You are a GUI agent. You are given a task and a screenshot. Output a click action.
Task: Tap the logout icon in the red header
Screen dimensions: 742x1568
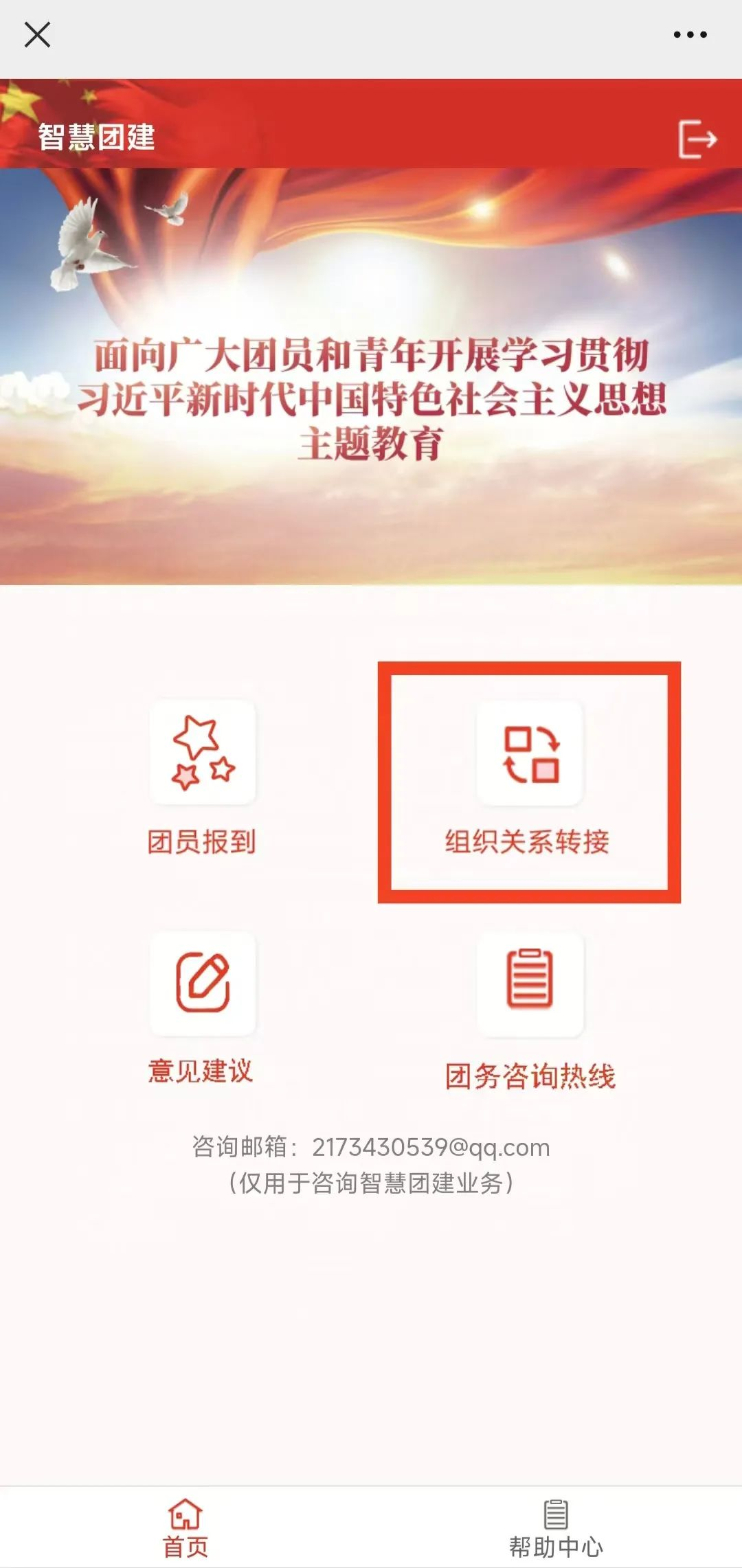(697, 139)
